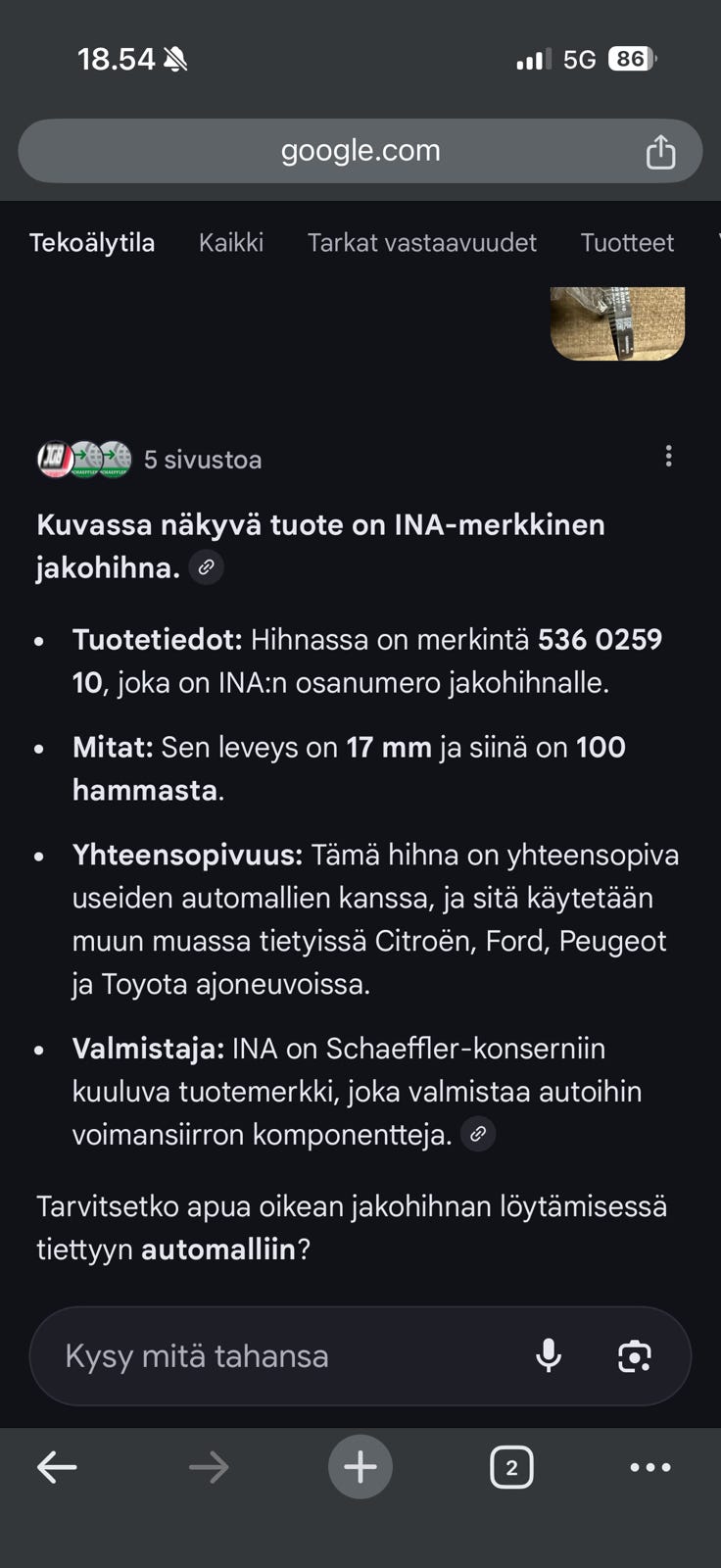
Task: Open the 5 sivustoa sources list
Action: 203,459
